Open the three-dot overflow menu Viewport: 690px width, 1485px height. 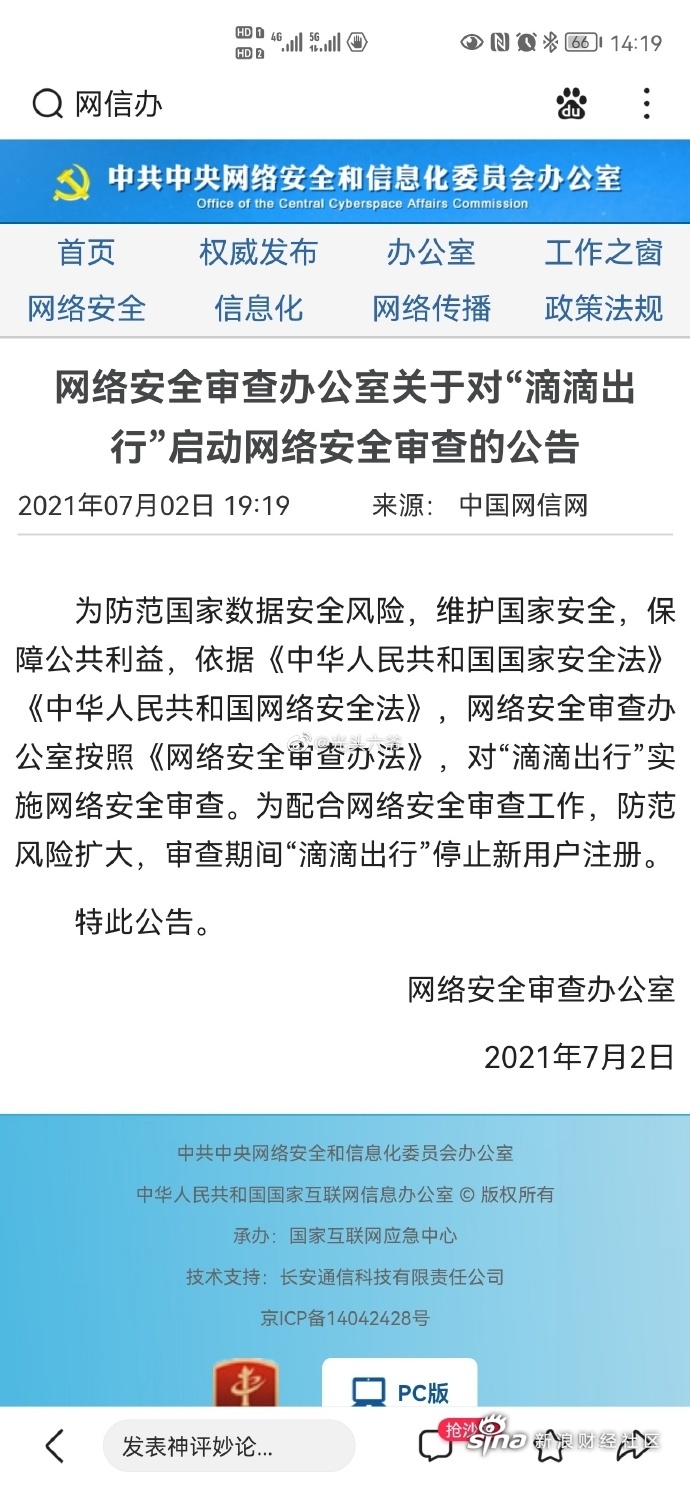point(646,104)
